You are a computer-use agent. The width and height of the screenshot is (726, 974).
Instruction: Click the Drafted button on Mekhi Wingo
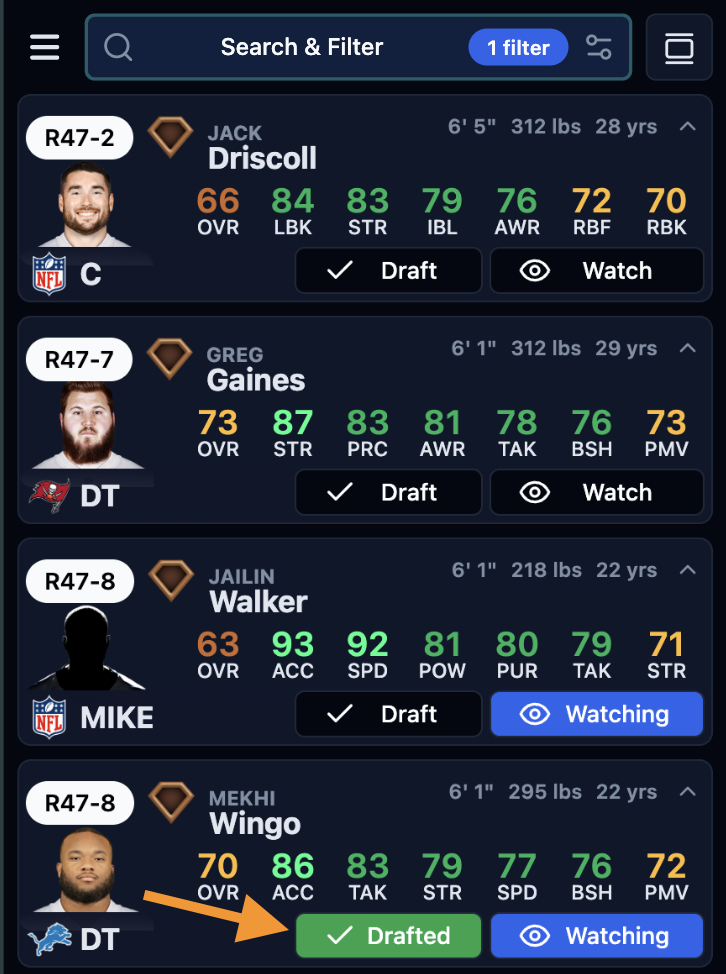click(x=388, y=936)
